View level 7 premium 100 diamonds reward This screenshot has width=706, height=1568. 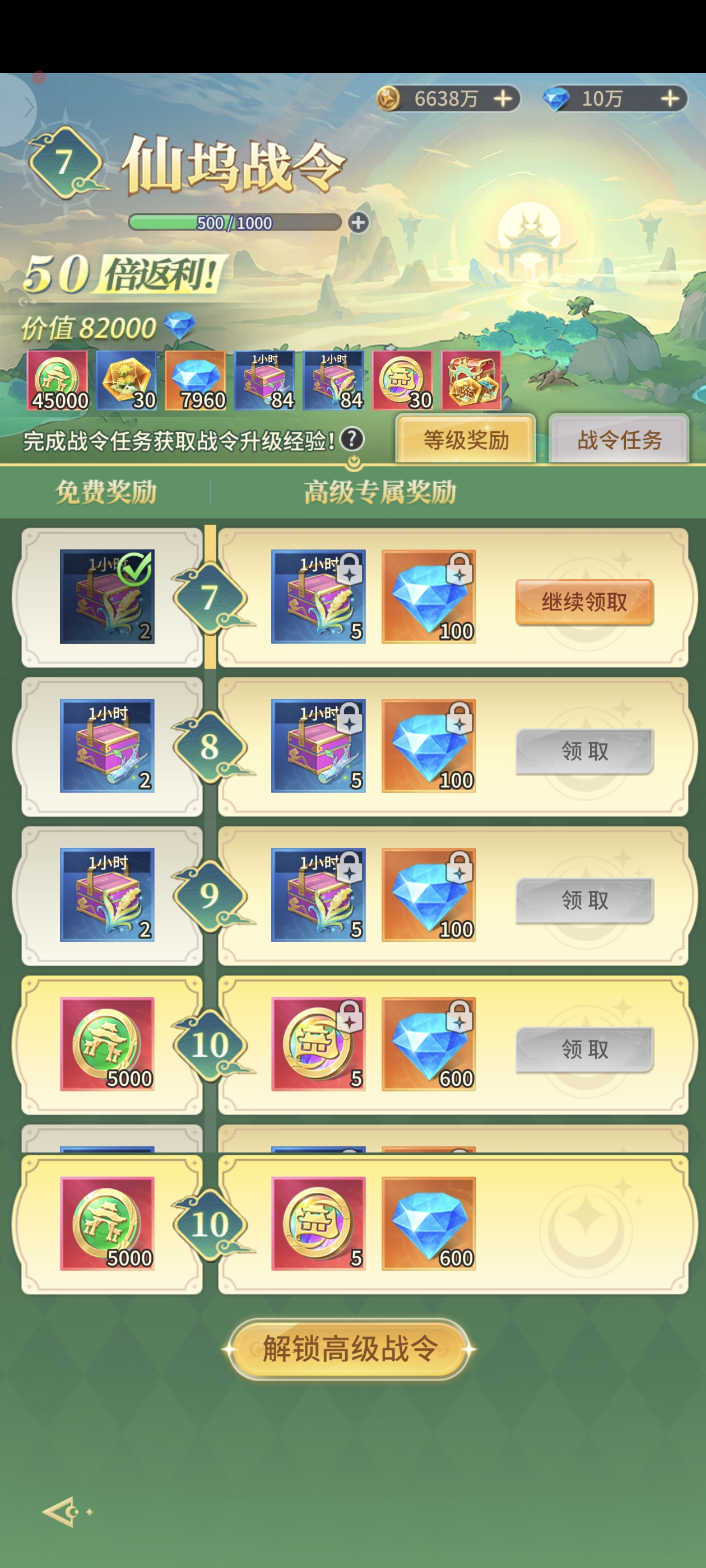[428, 596]
